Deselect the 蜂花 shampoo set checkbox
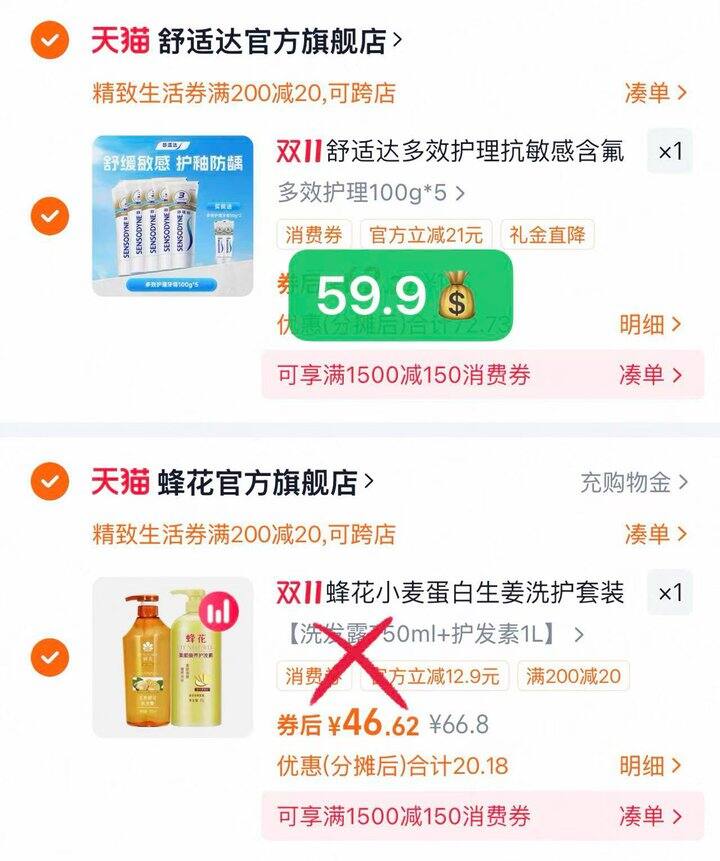720x861 pixels. click(x=49, y=658)
